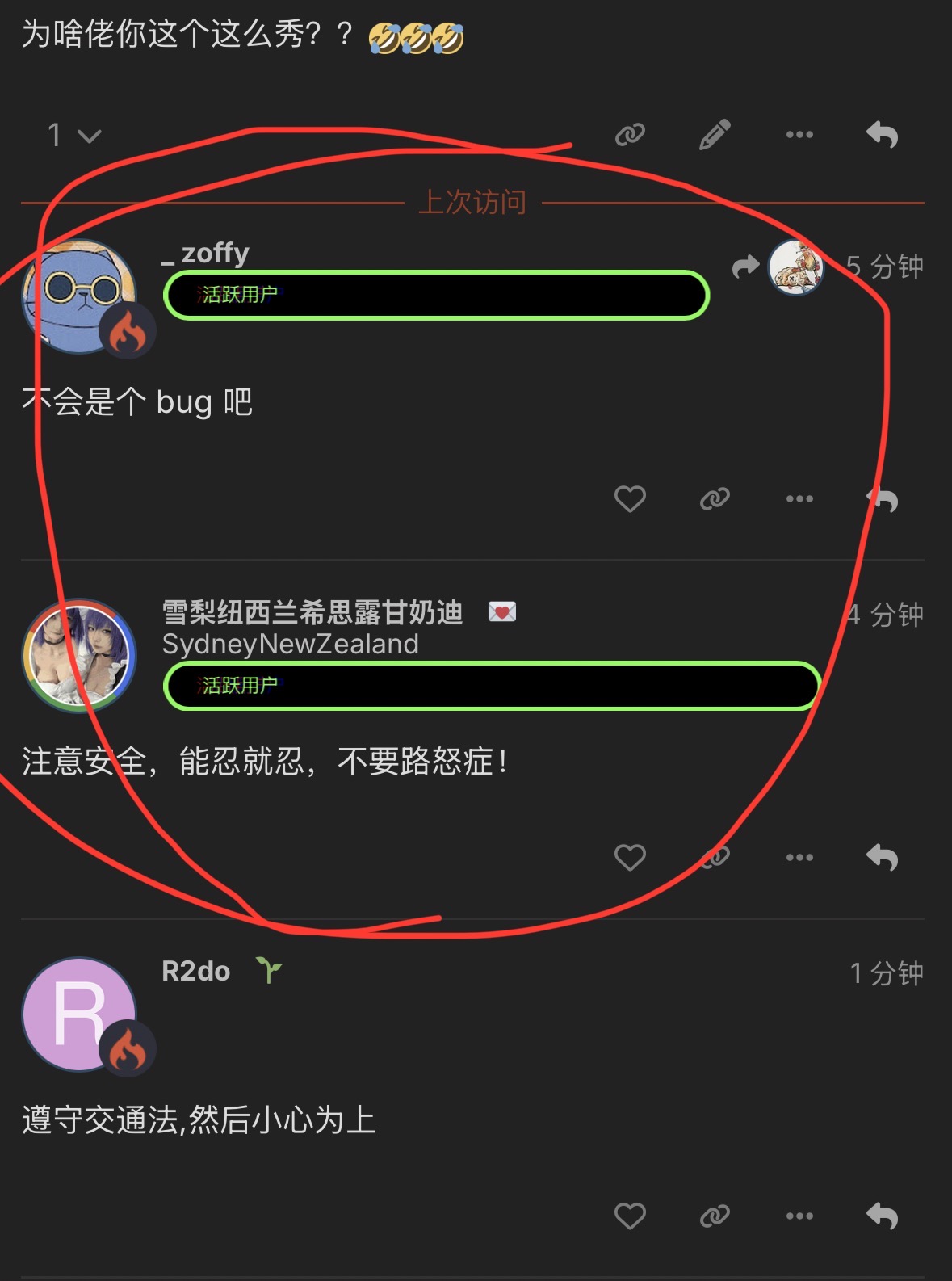Copy link of _zoffy's post
Screen dimensions: 952x1281
pyautogui.click(x=715, y=499)
